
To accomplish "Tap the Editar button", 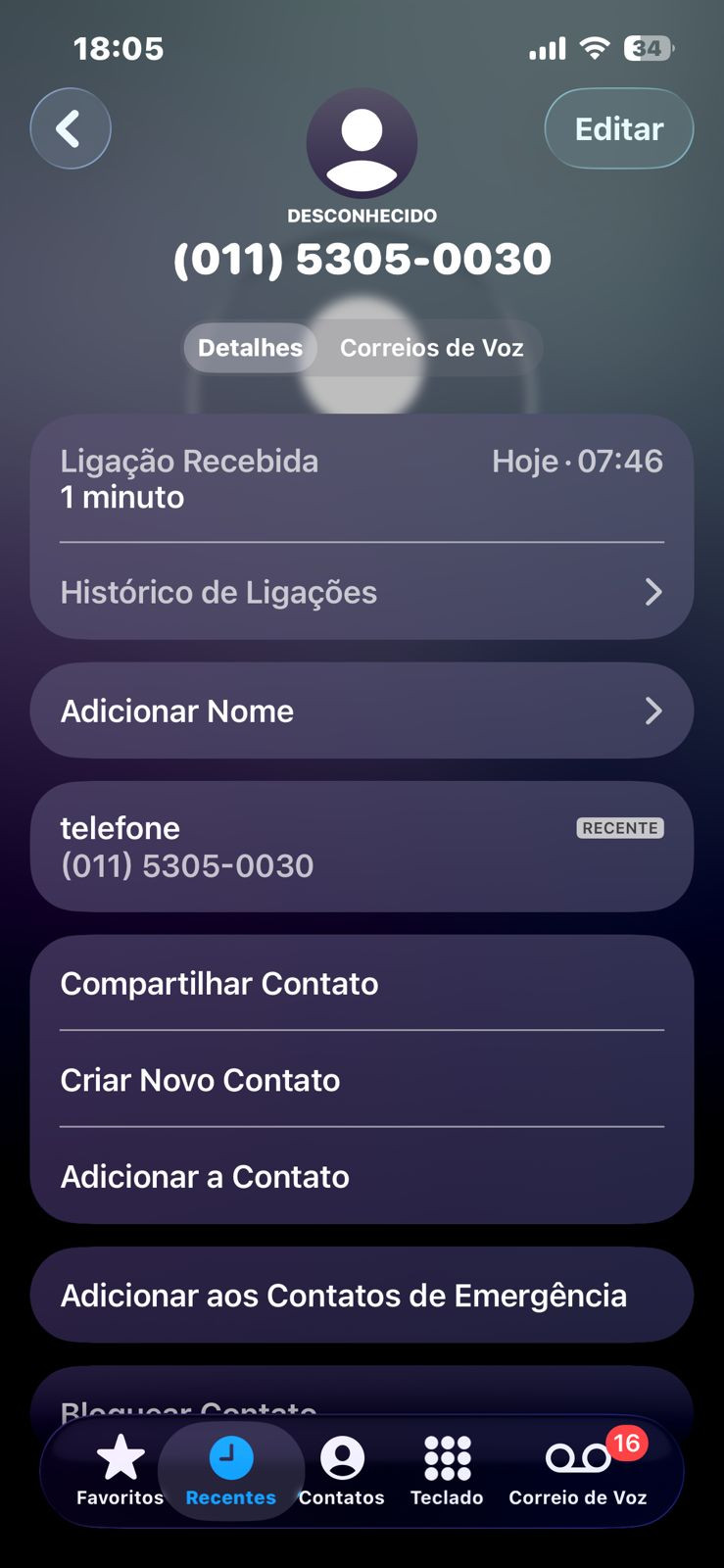I will point(618,128).
